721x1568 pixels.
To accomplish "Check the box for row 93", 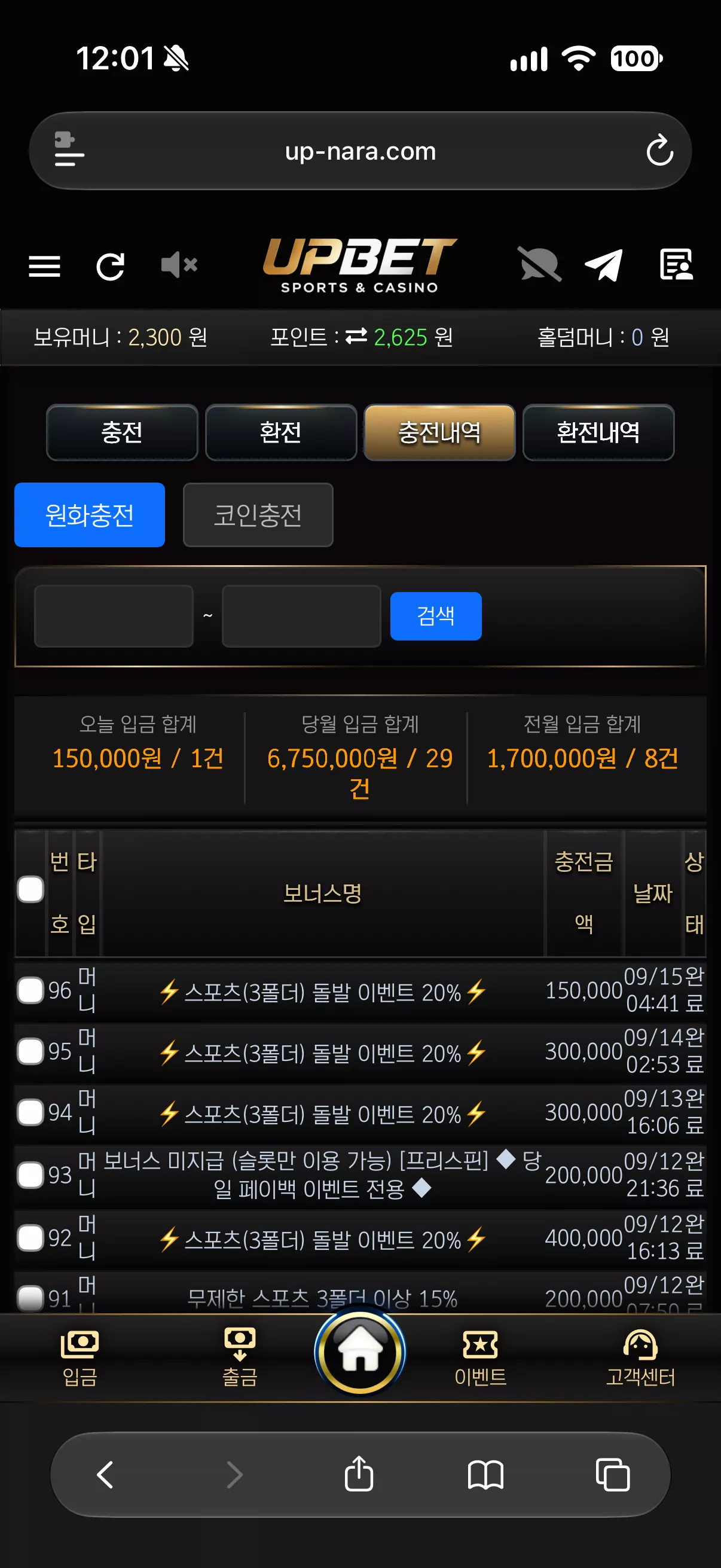I will 30,1175.
